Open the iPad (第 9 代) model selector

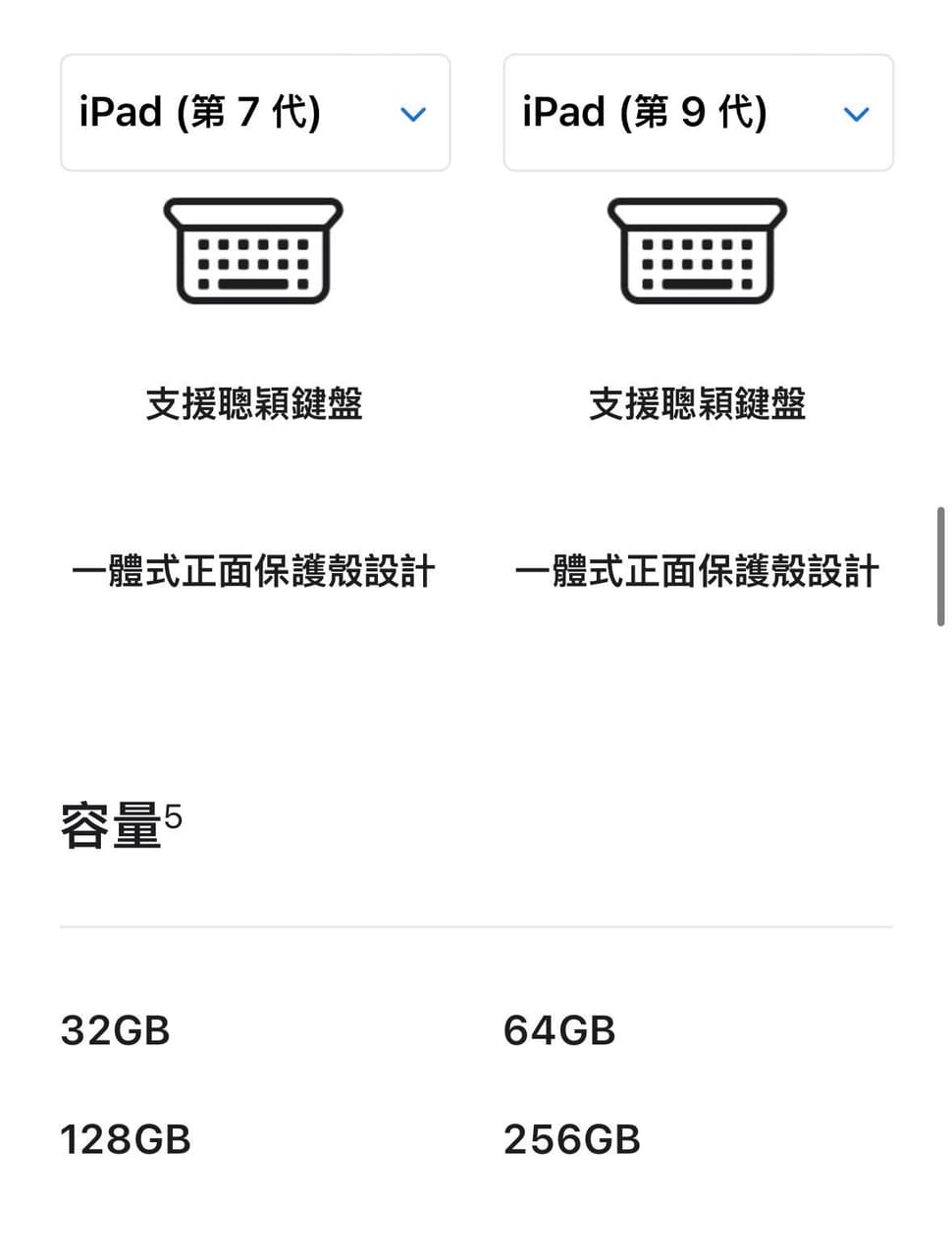[698, 112]
